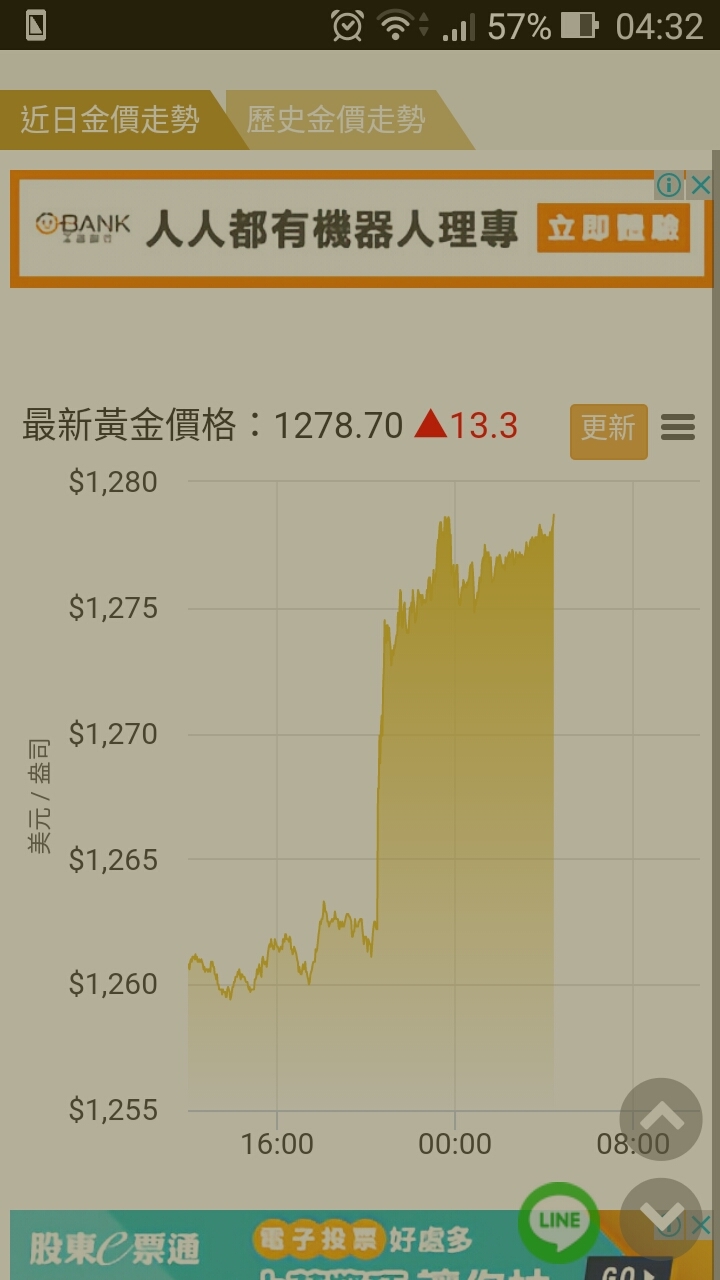Viewport: 720px width, 1280px height.
Task: Switch to the 近日金價走勢 tab
Action: tap(110, 121)
